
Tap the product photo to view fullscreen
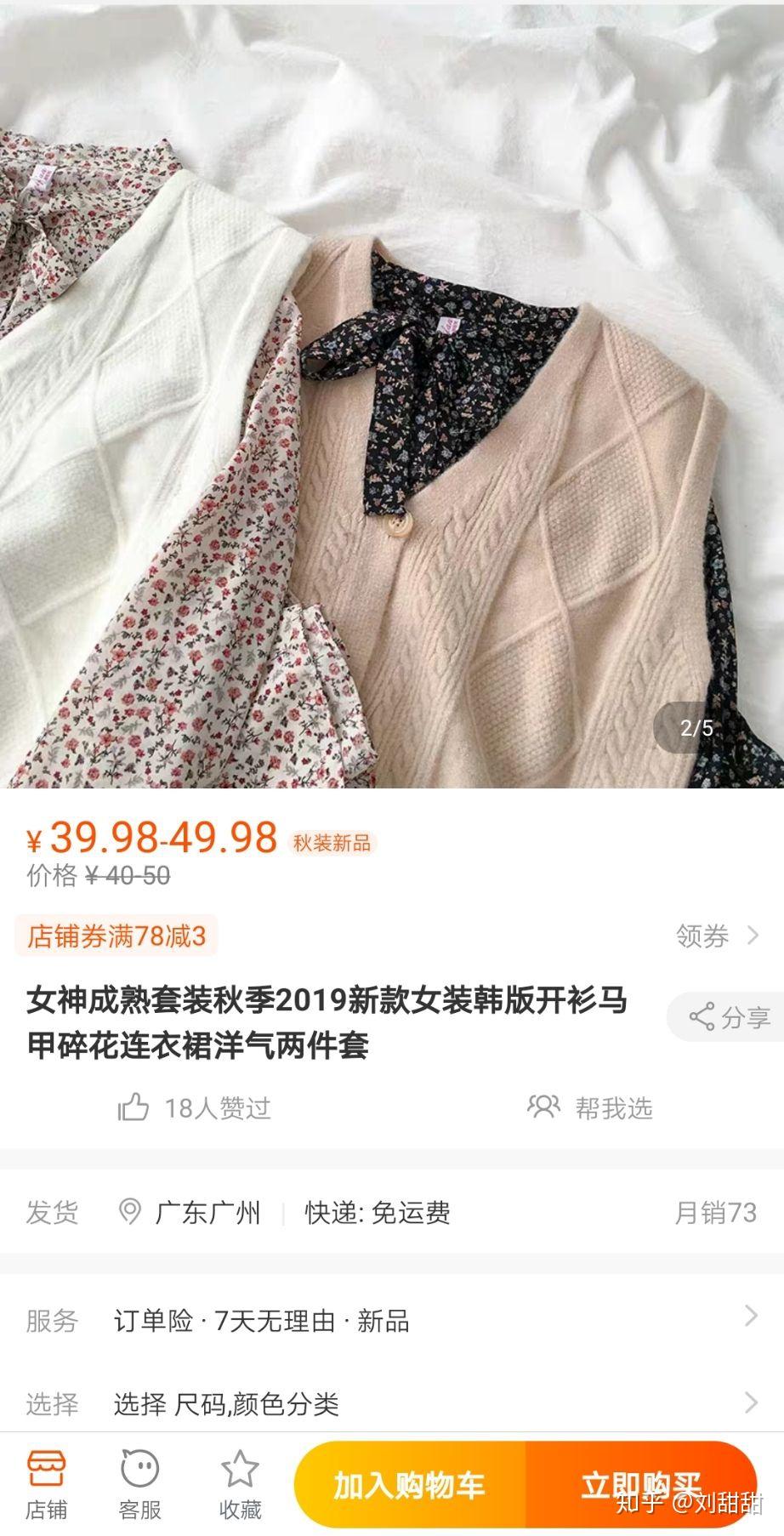tap(392, 400)
